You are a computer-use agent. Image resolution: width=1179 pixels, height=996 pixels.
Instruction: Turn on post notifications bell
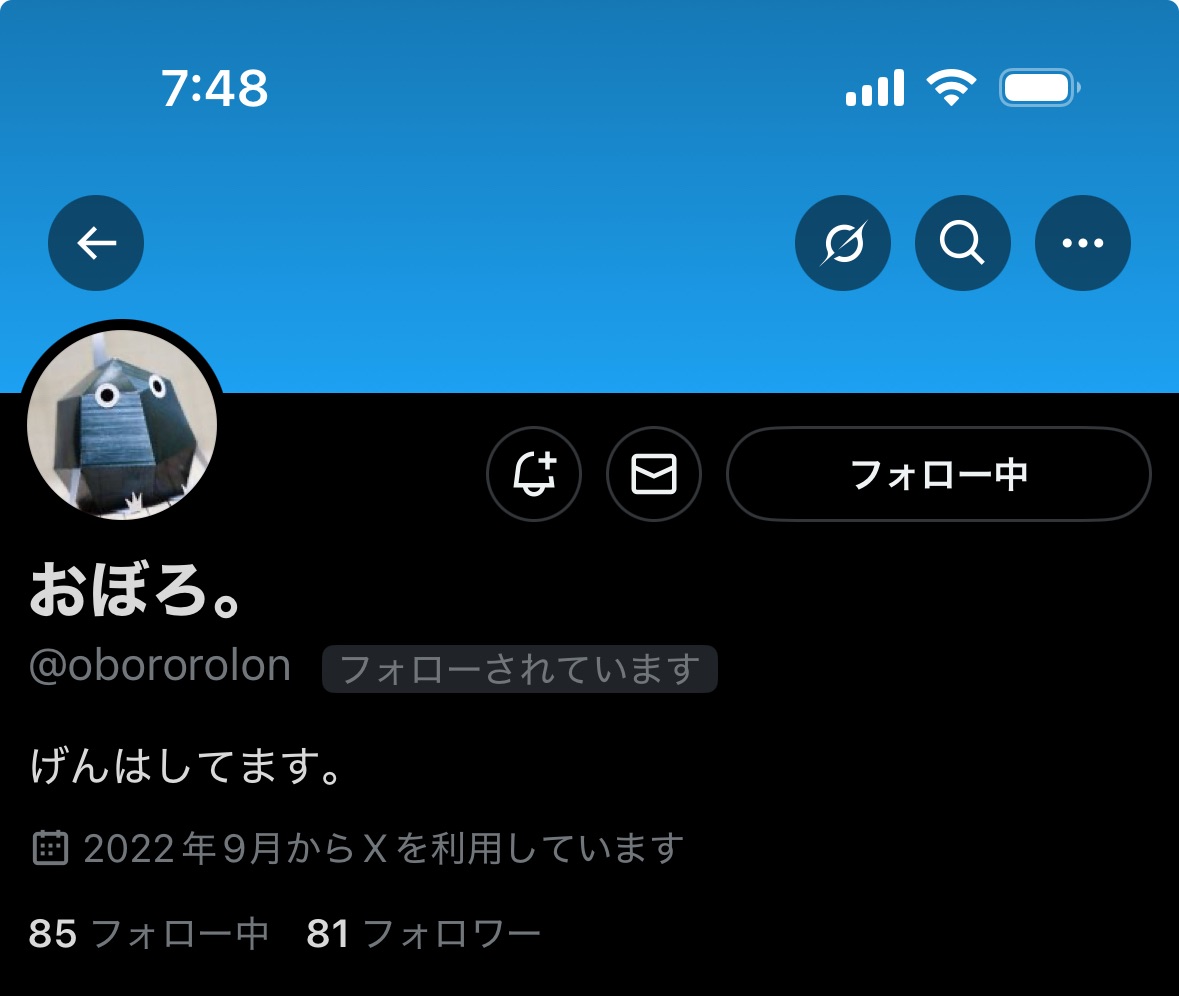(534, 474)
